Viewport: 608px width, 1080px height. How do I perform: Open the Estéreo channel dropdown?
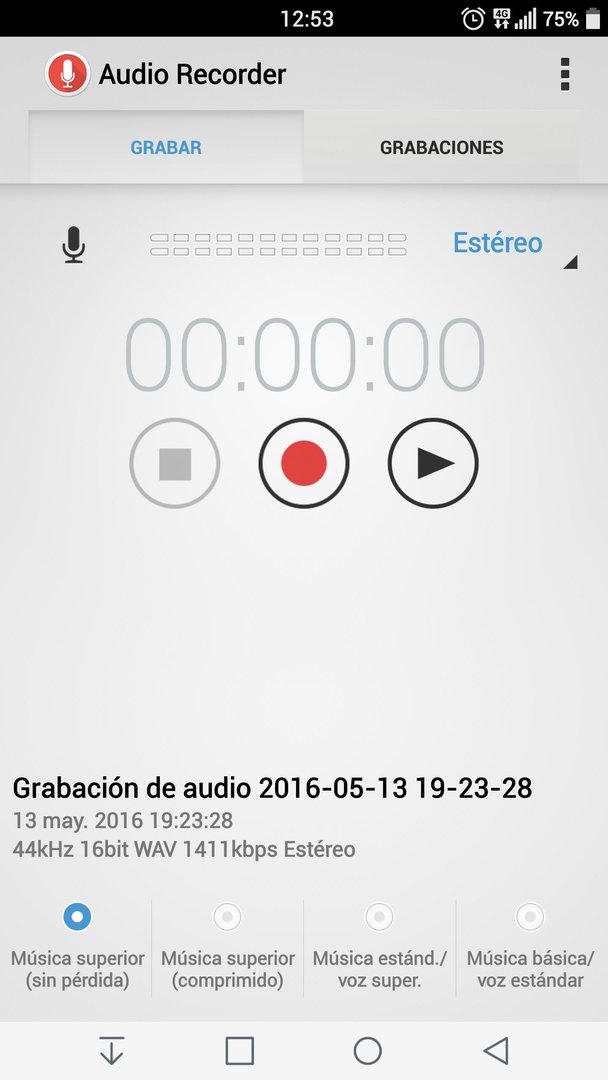coord(514,244)
